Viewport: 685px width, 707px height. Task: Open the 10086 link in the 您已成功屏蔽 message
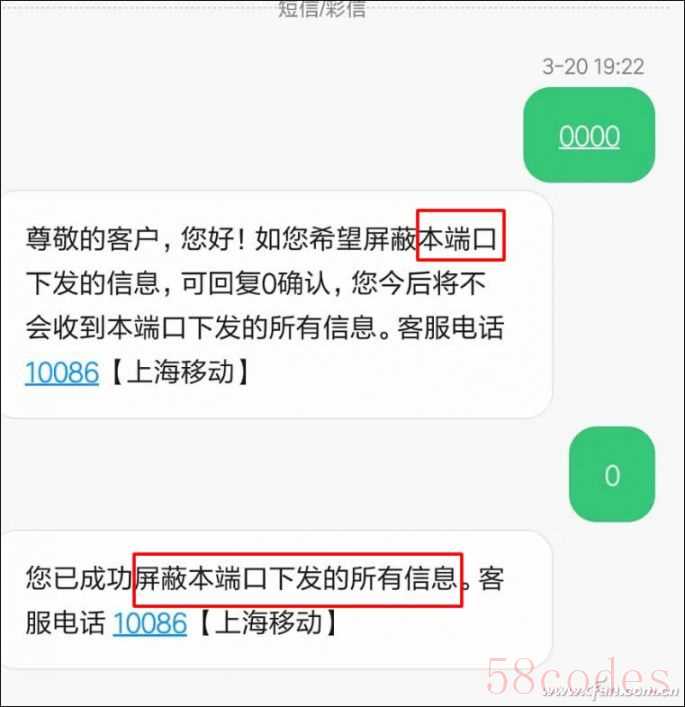(x=150, y=623)
